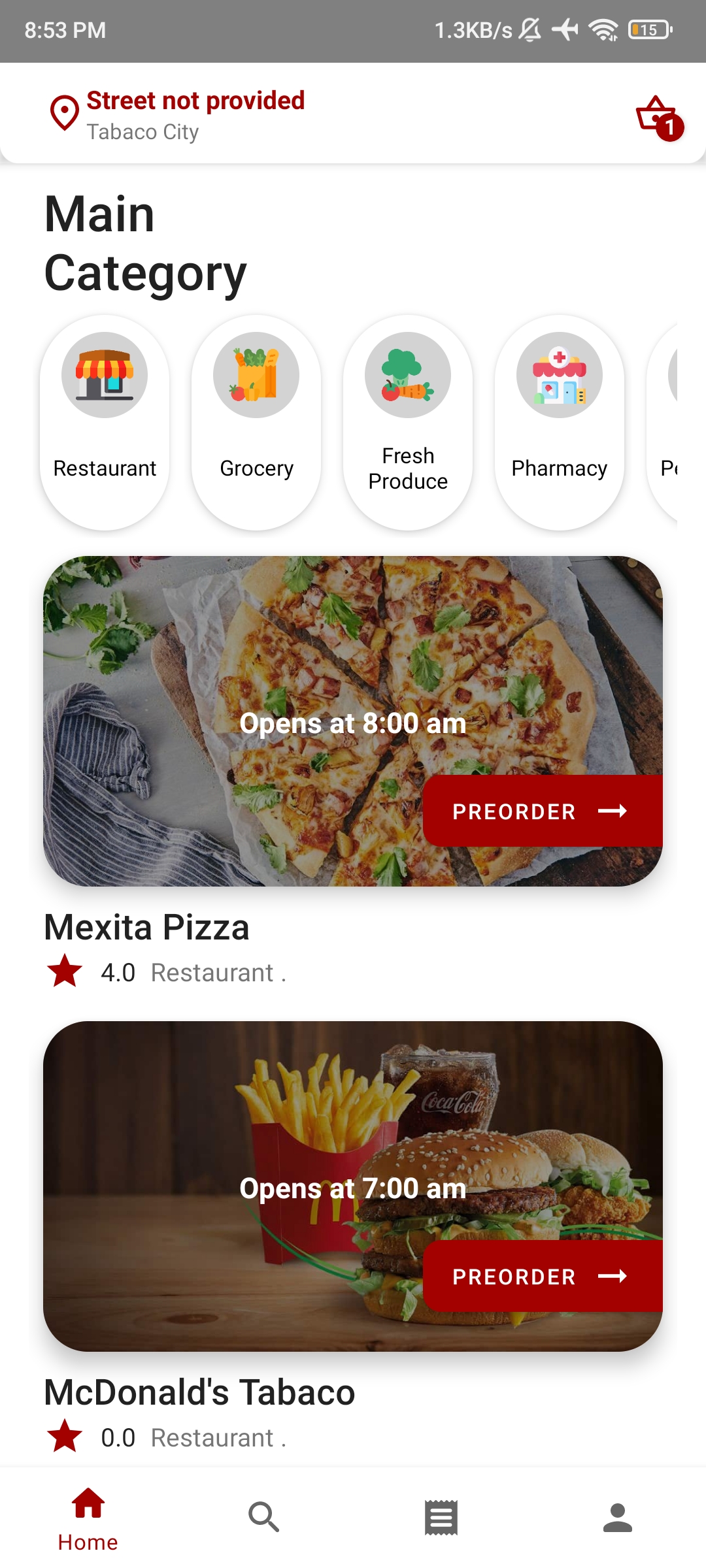Open the orders receipt tab
This screenshot has width=706, height=1568.
coord(441,1517)
